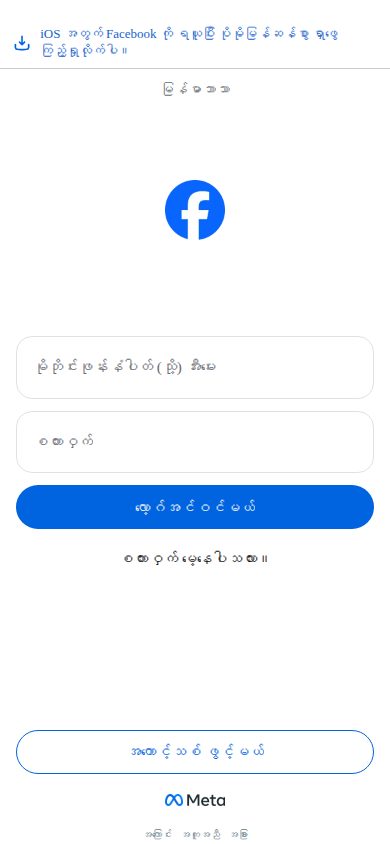Image resolution: width=390 pixels, height=844 pixels.
Task: Create a new account with the outlined button
Action: point(195,752)
